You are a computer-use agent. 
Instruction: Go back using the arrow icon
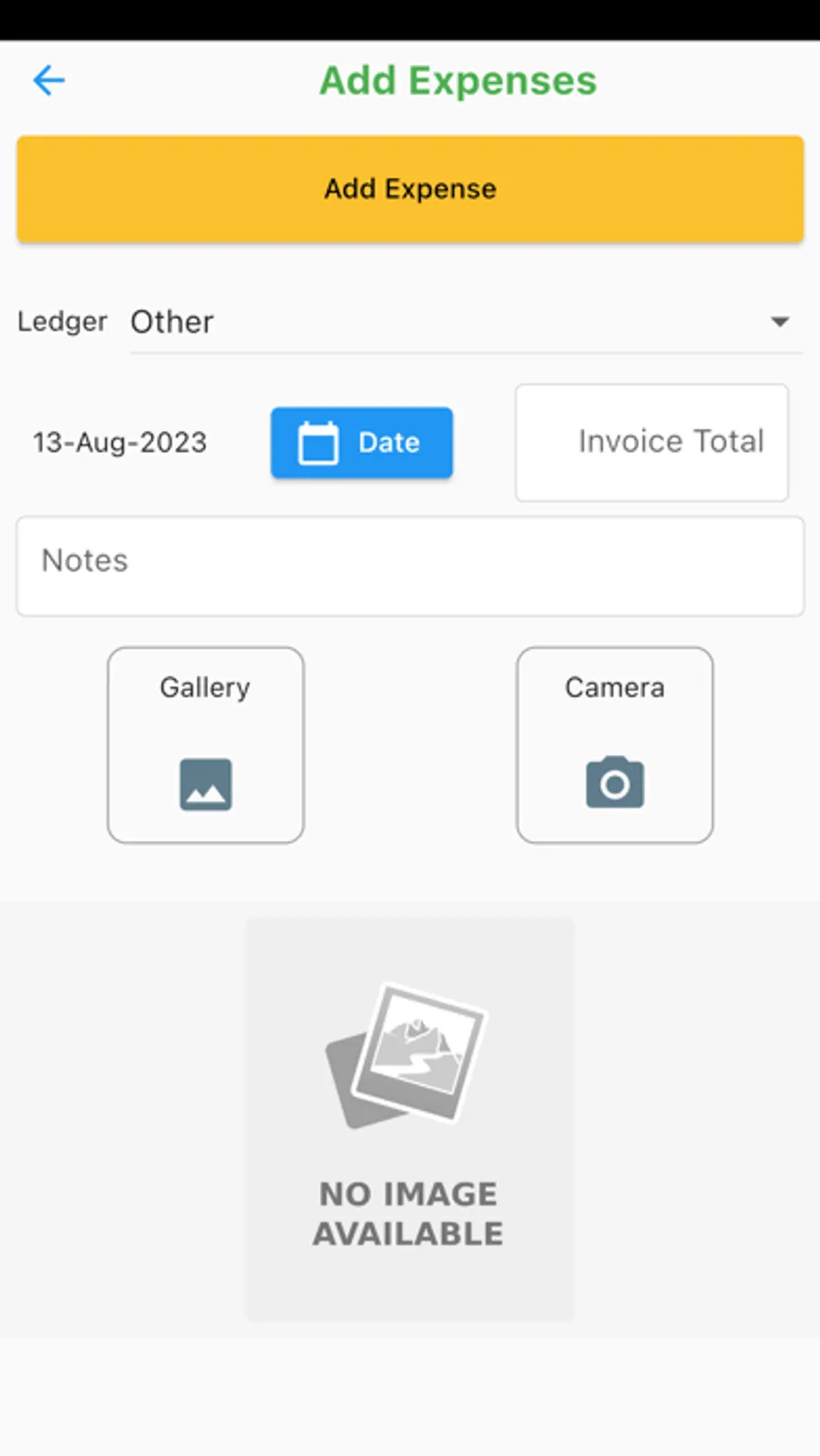click(x=49, y=80)
